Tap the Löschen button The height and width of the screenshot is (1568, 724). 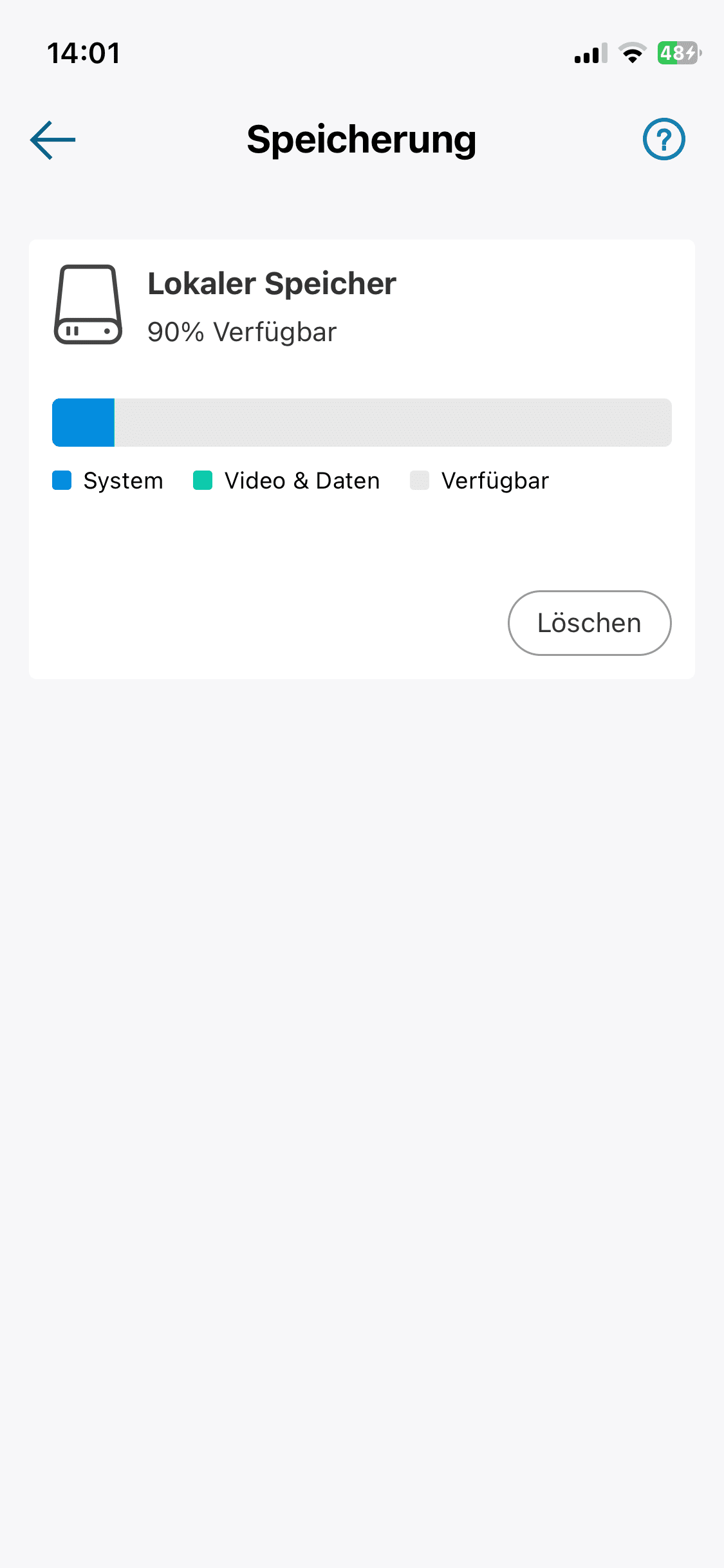pos(589,622)
